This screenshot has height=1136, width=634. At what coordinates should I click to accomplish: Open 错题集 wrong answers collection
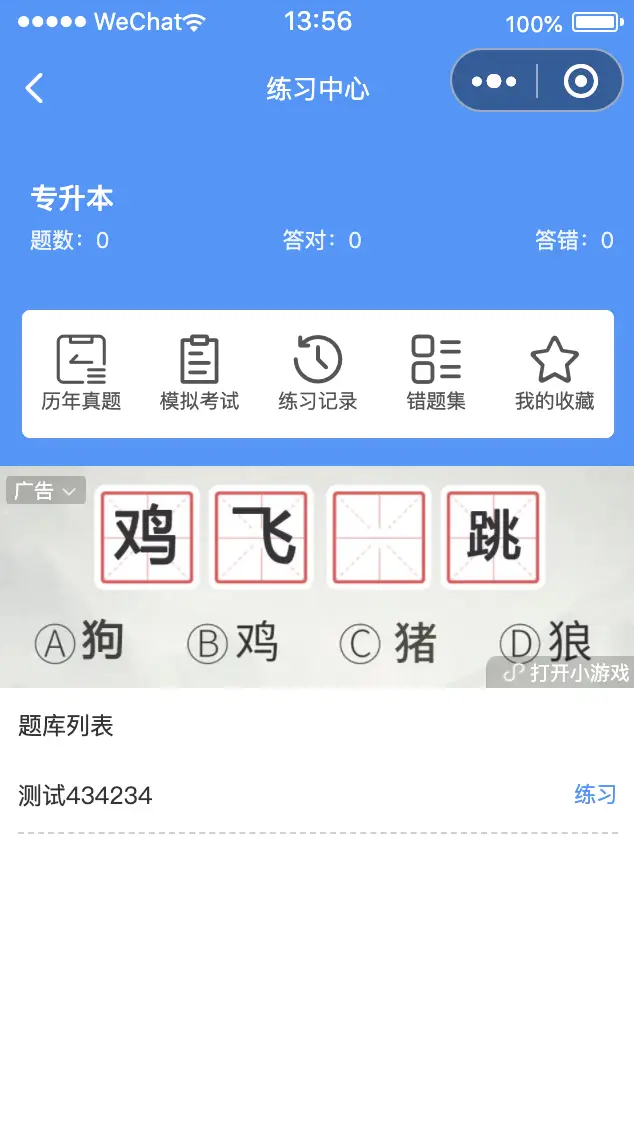click(436, 374)
